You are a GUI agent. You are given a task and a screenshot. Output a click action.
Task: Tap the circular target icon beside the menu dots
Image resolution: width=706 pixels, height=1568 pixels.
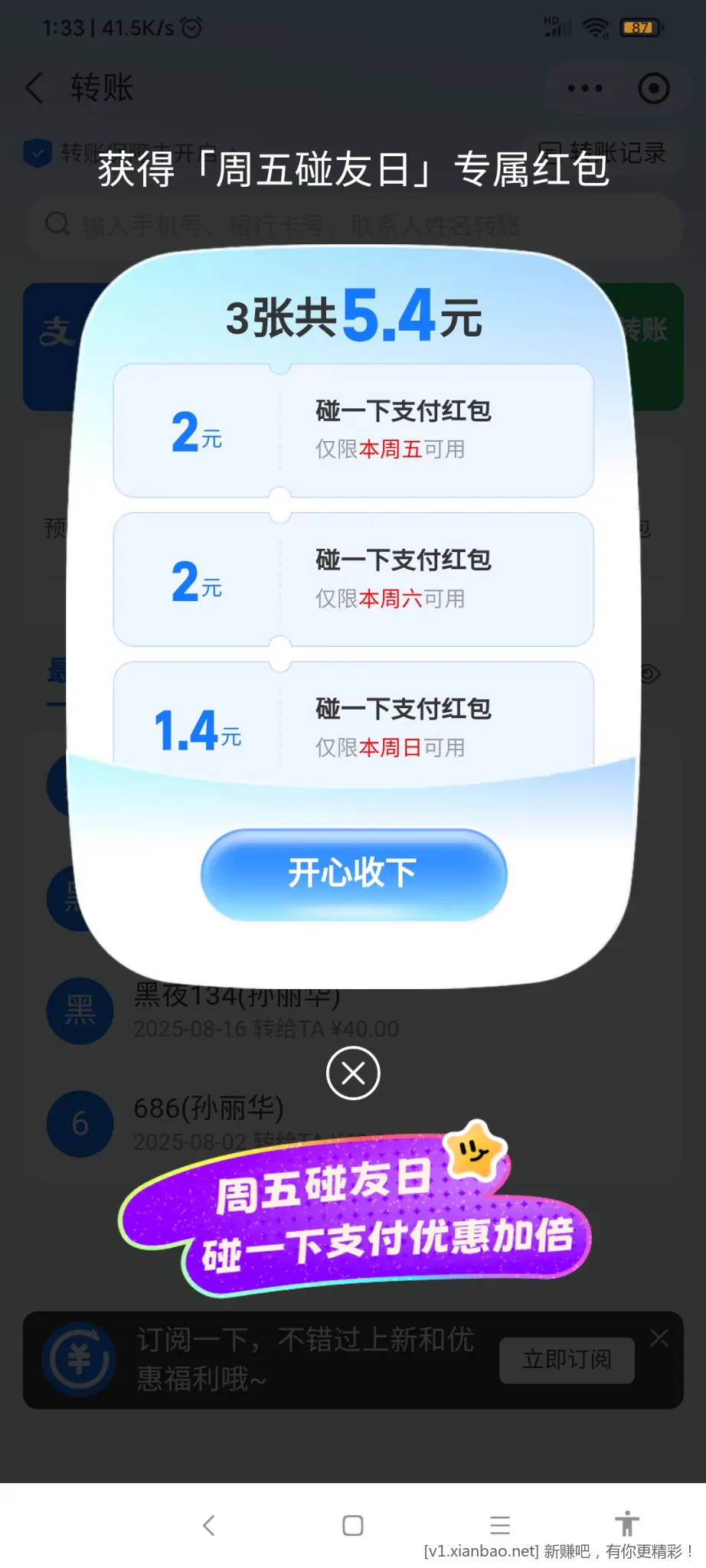tap(655, 88)
